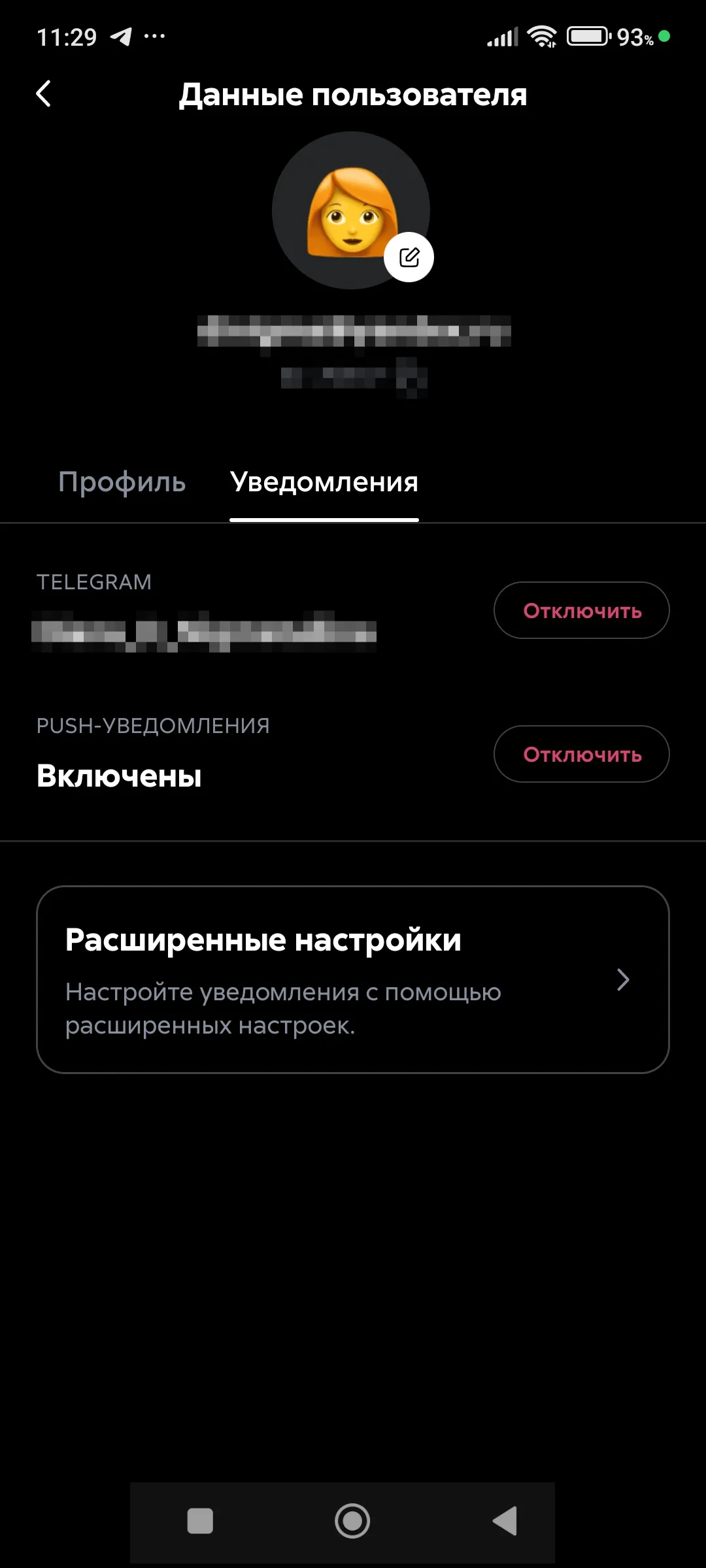This screenshot has height=1568, width=706.
Task: Tap the cellular signal strength icon
Action: (503, 37)
